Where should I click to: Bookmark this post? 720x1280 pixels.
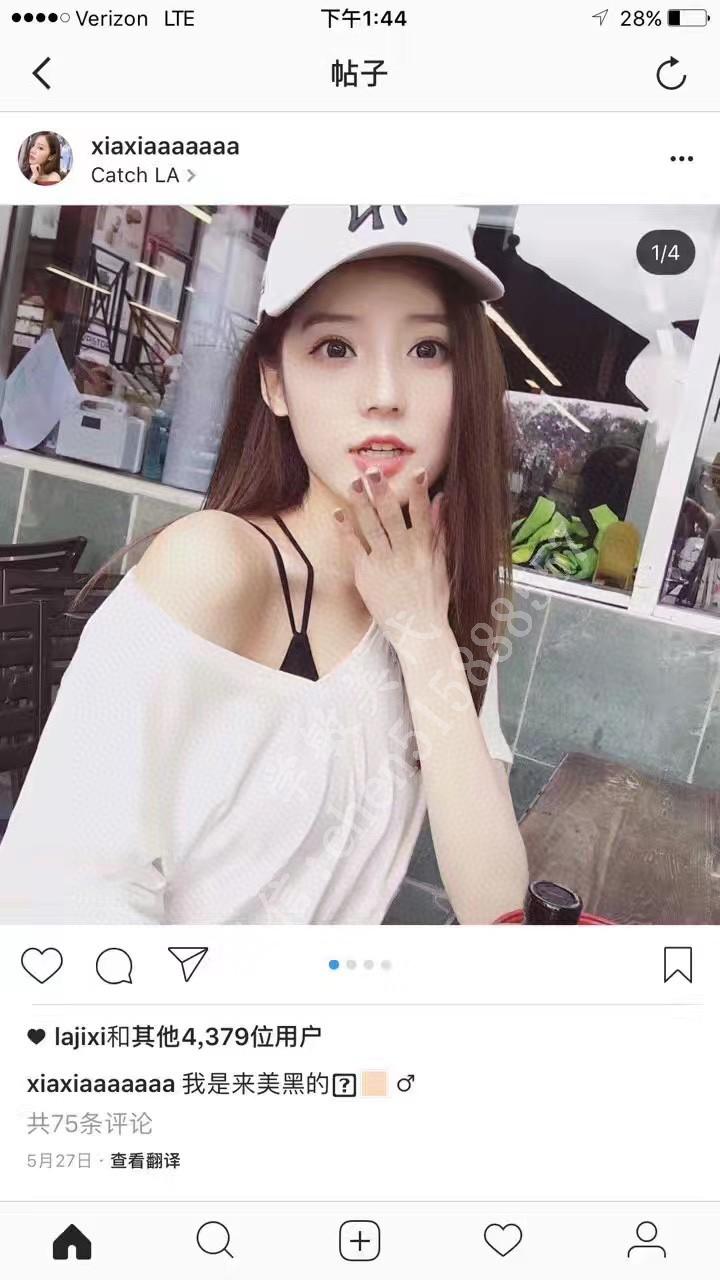[678, 965]
